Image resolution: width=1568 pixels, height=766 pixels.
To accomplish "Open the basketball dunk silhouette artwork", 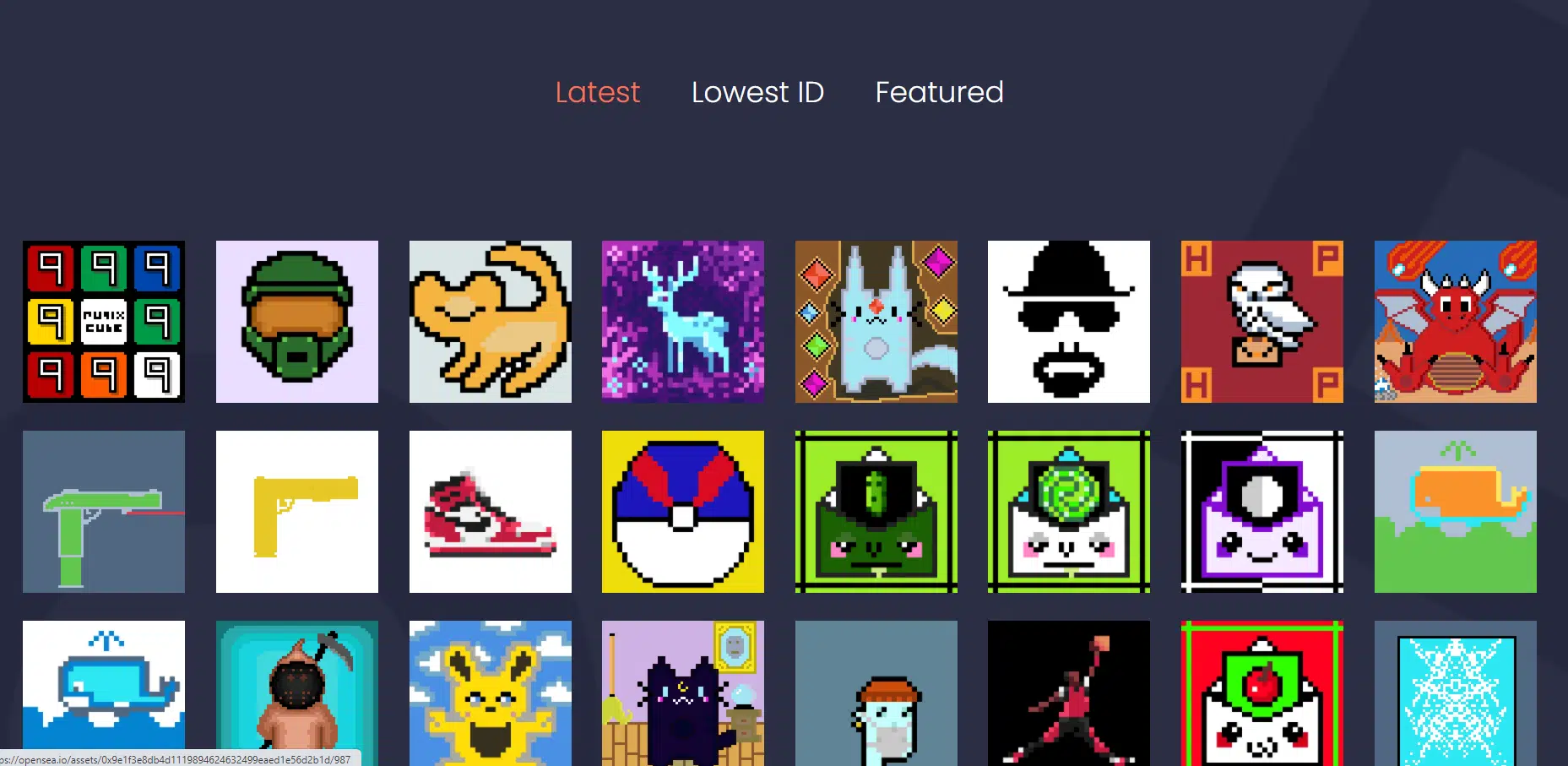I will tap(1068, 693).
